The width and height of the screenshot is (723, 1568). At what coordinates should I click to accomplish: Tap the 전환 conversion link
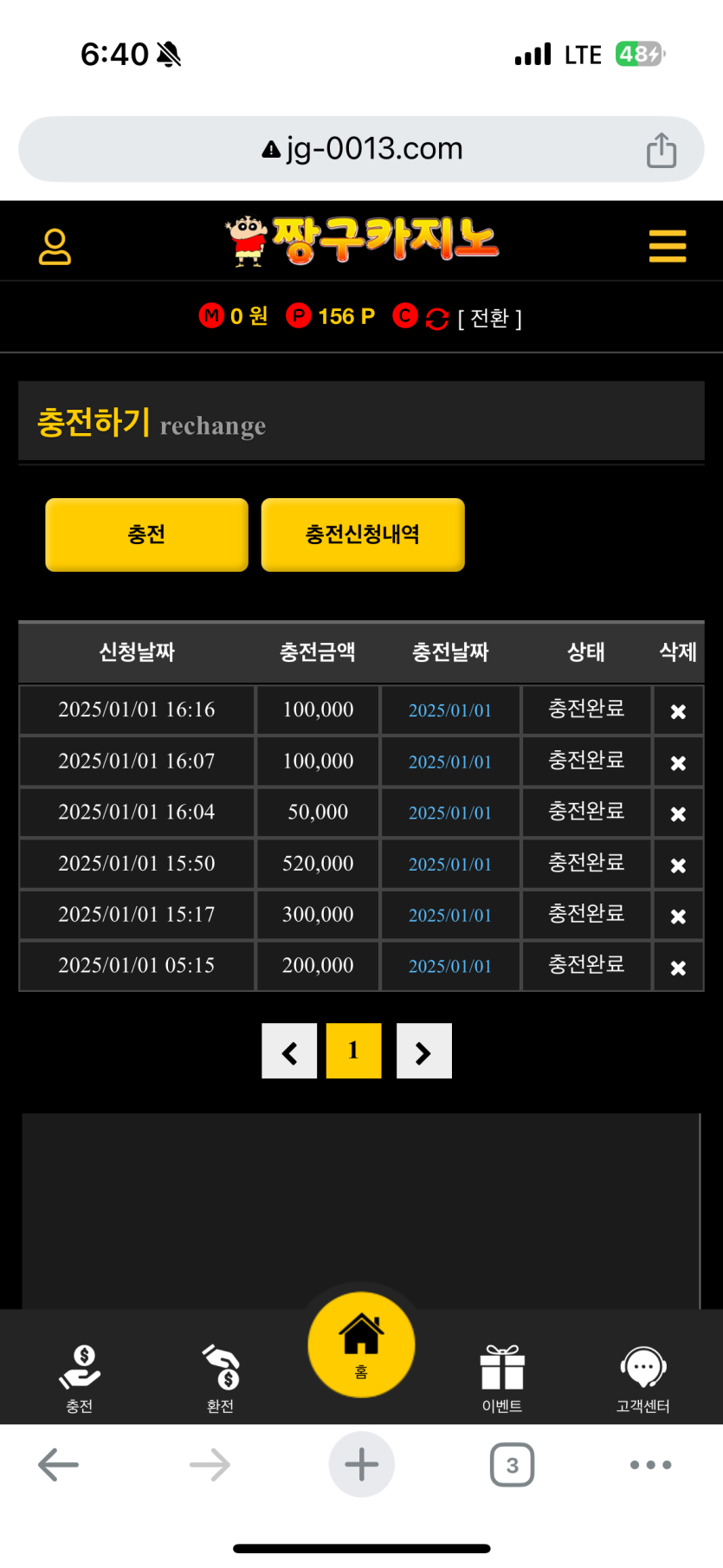489,319
